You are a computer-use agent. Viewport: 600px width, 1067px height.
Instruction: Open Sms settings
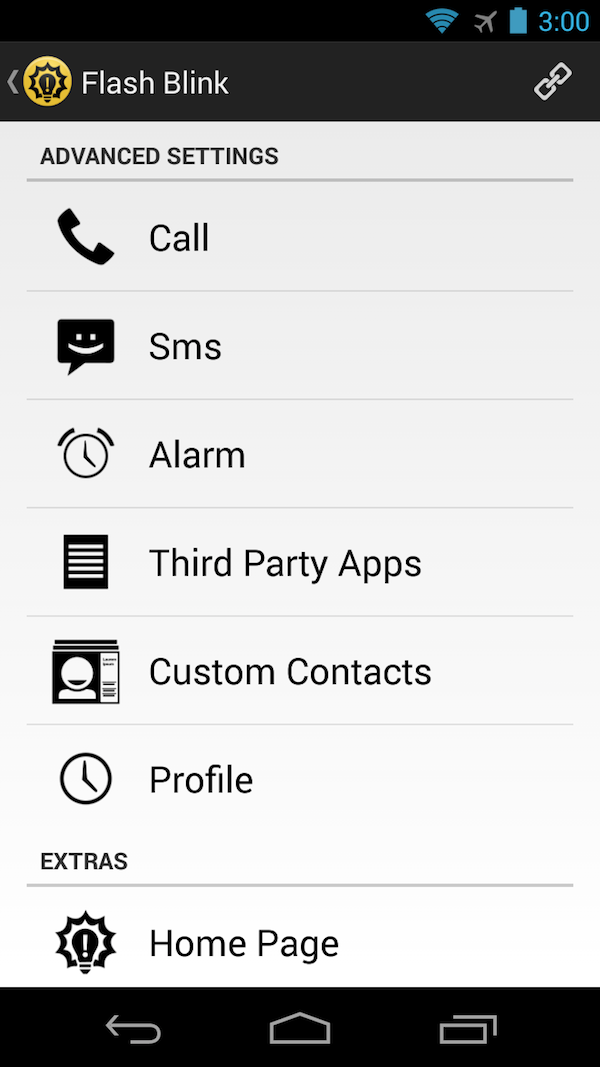pos(300,346)
